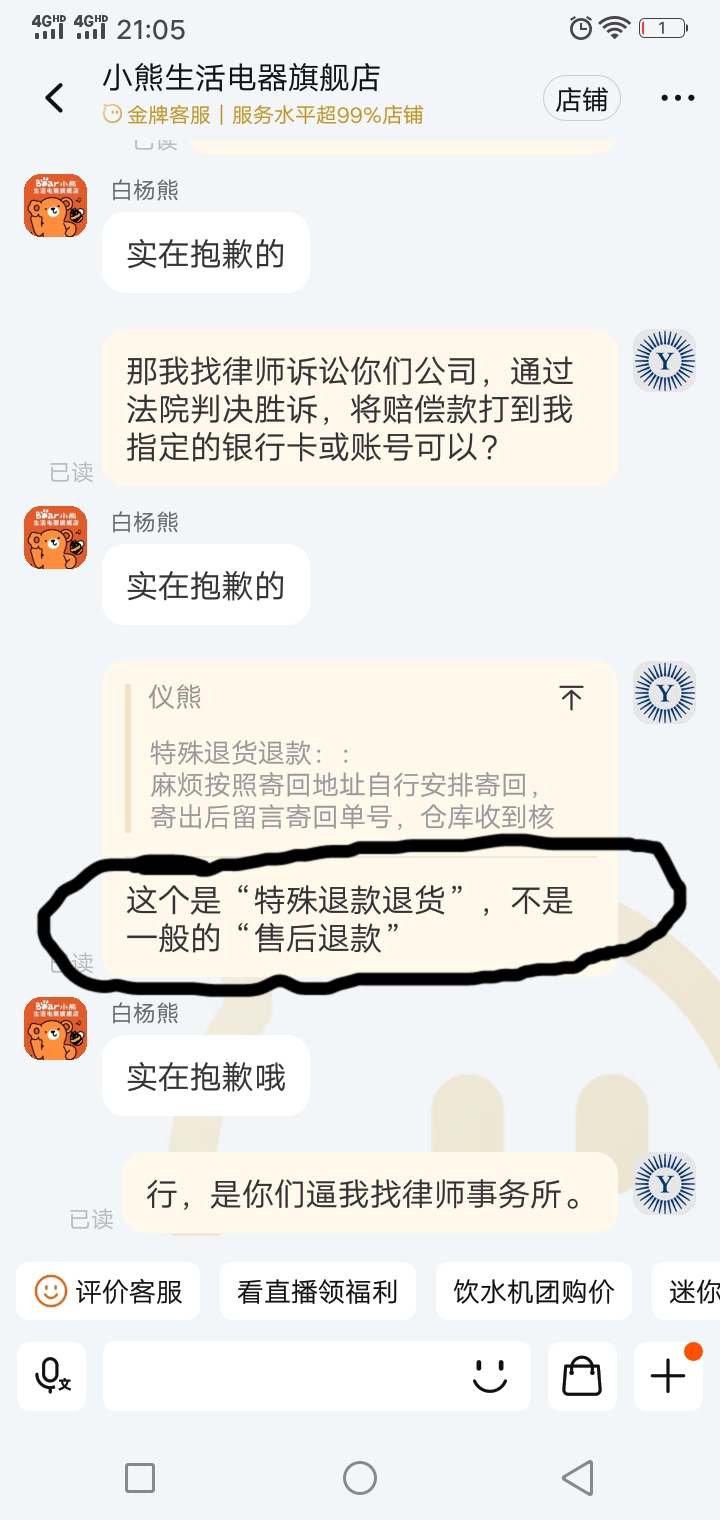720x1520 pixels.
Task: Select the 看直播领福利 chip
Action: (317, 1291)
